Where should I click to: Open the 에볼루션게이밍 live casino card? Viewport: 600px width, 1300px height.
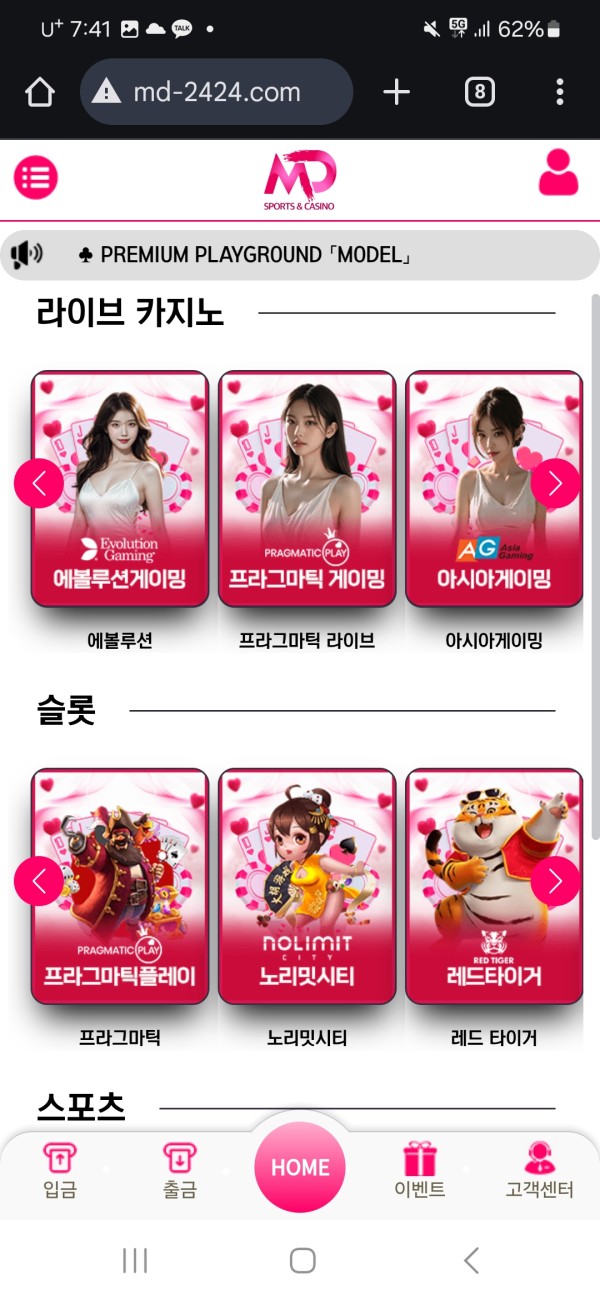pyautogui.click(x=120, y=490)
